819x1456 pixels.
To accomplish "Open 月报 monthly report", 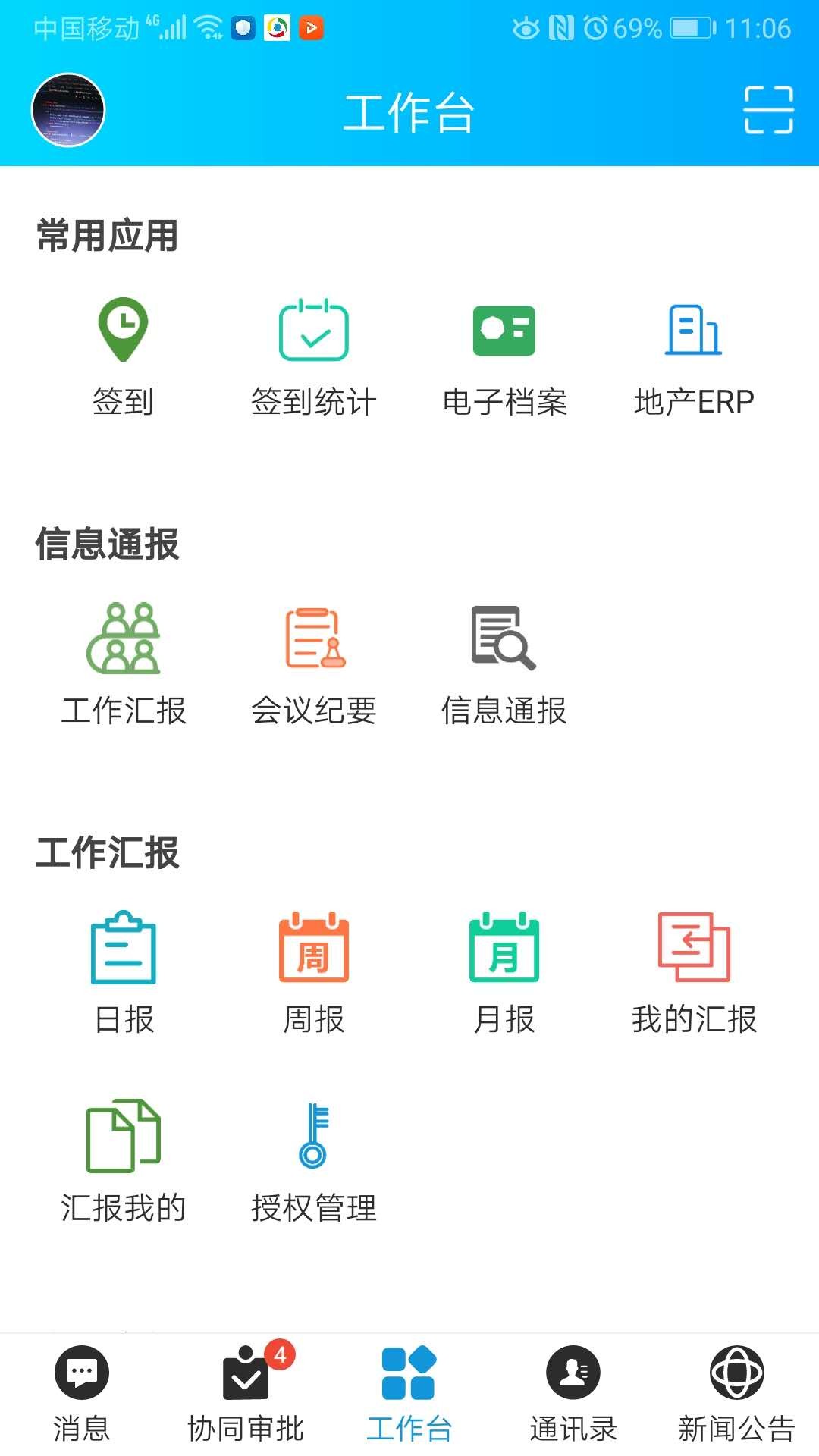I will pos(504,972).
